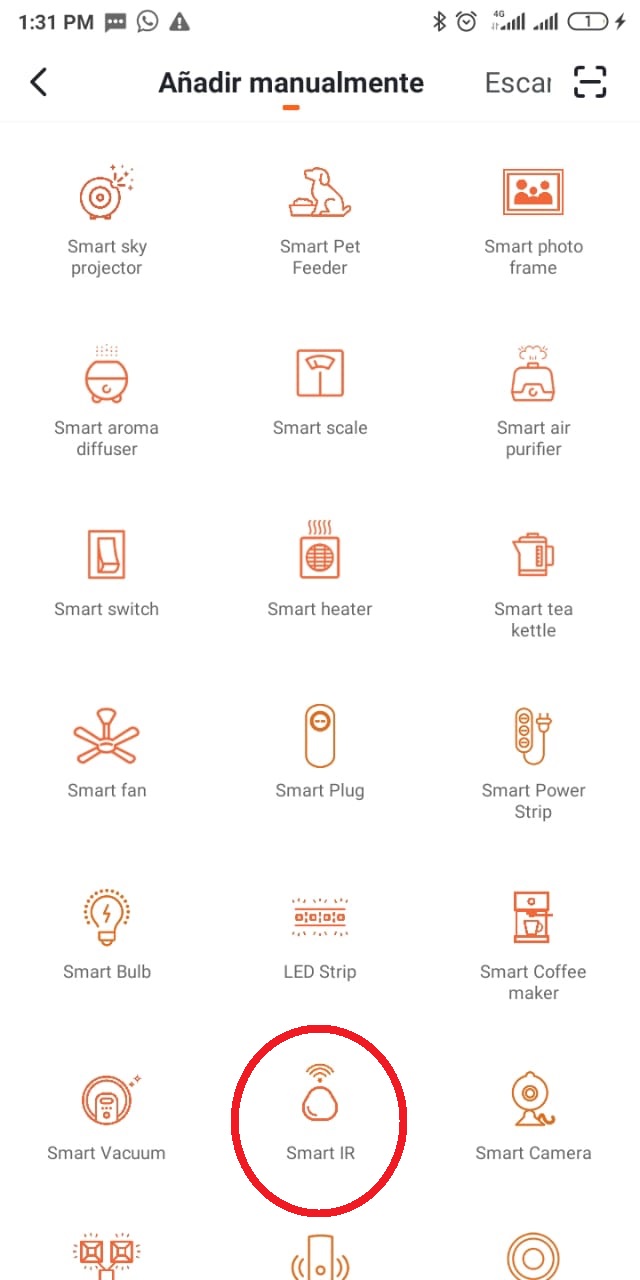The height and width of the screenshot is (1280, 640).
Task: Switch to the Escanear tab
Action: pyautogui.click(x=517, y=82)
